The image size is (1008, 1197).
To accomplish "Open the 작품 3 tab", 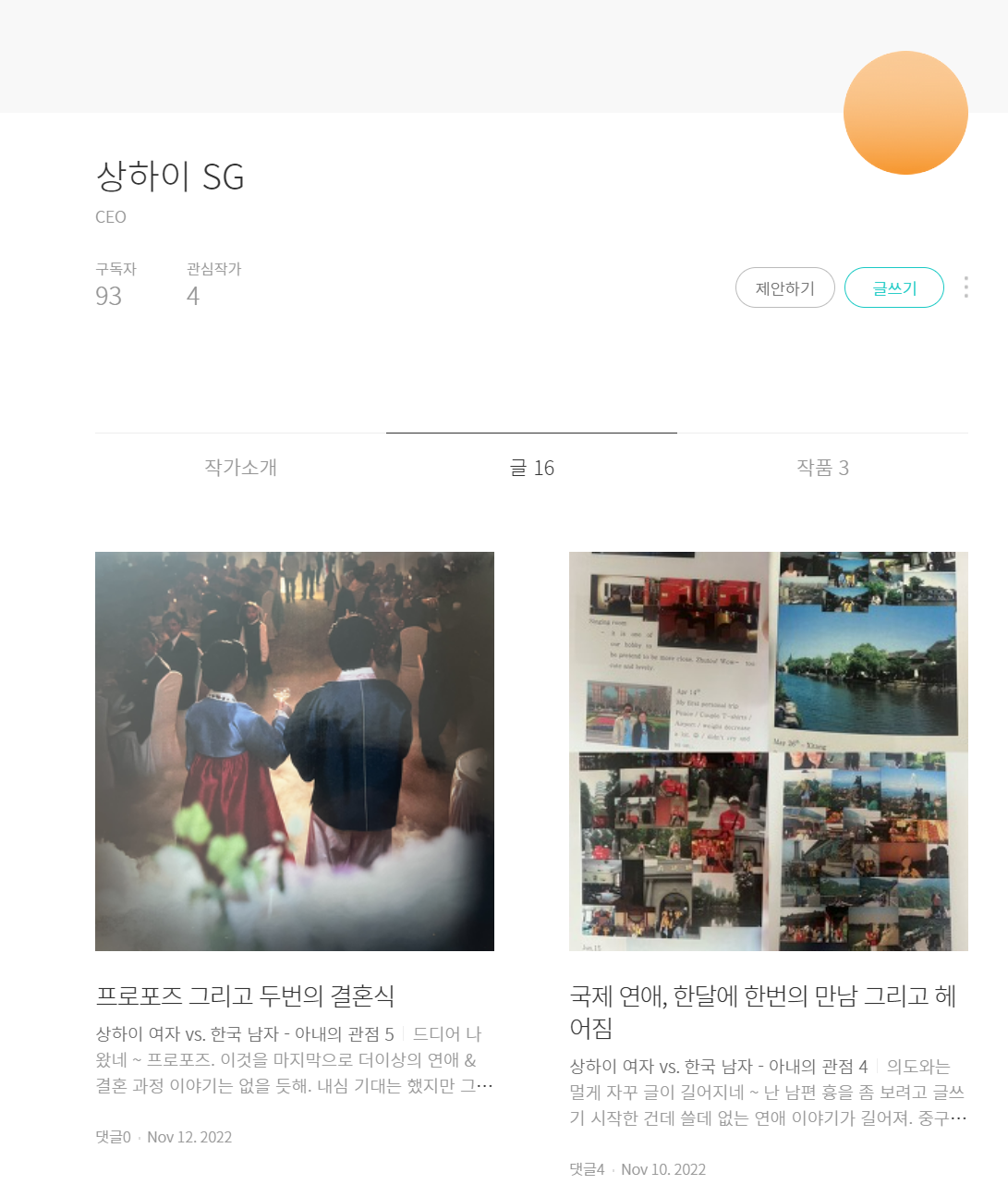I will [x=820, y=468].
